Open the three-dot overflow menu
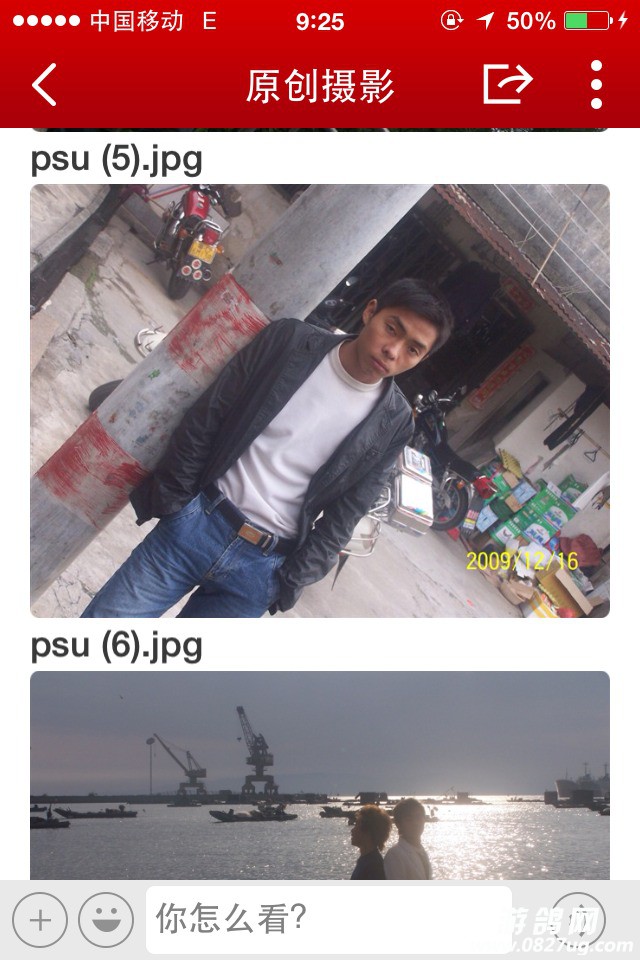Viewport: 640px width, 960px height. tap(596, 84)
